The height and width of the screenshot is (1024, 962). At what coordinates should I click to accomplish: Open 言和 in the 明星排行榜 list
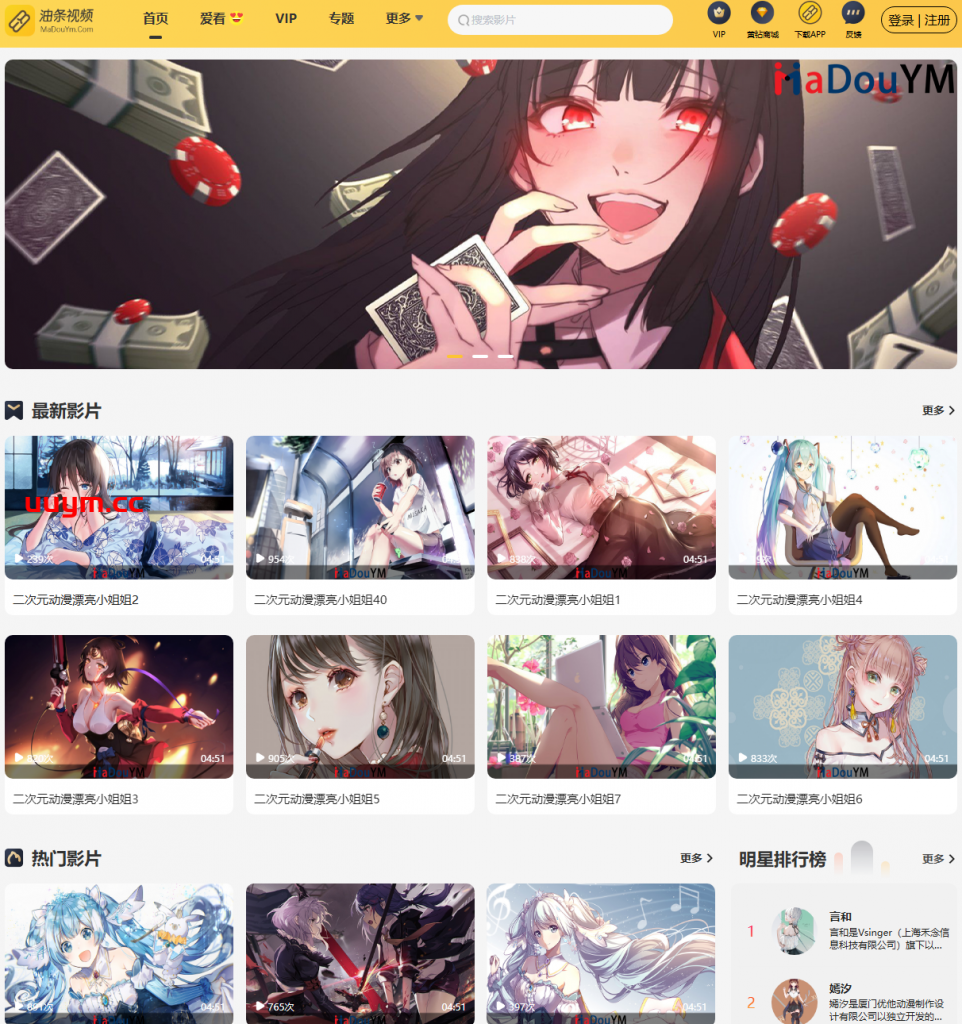point(841,916)
